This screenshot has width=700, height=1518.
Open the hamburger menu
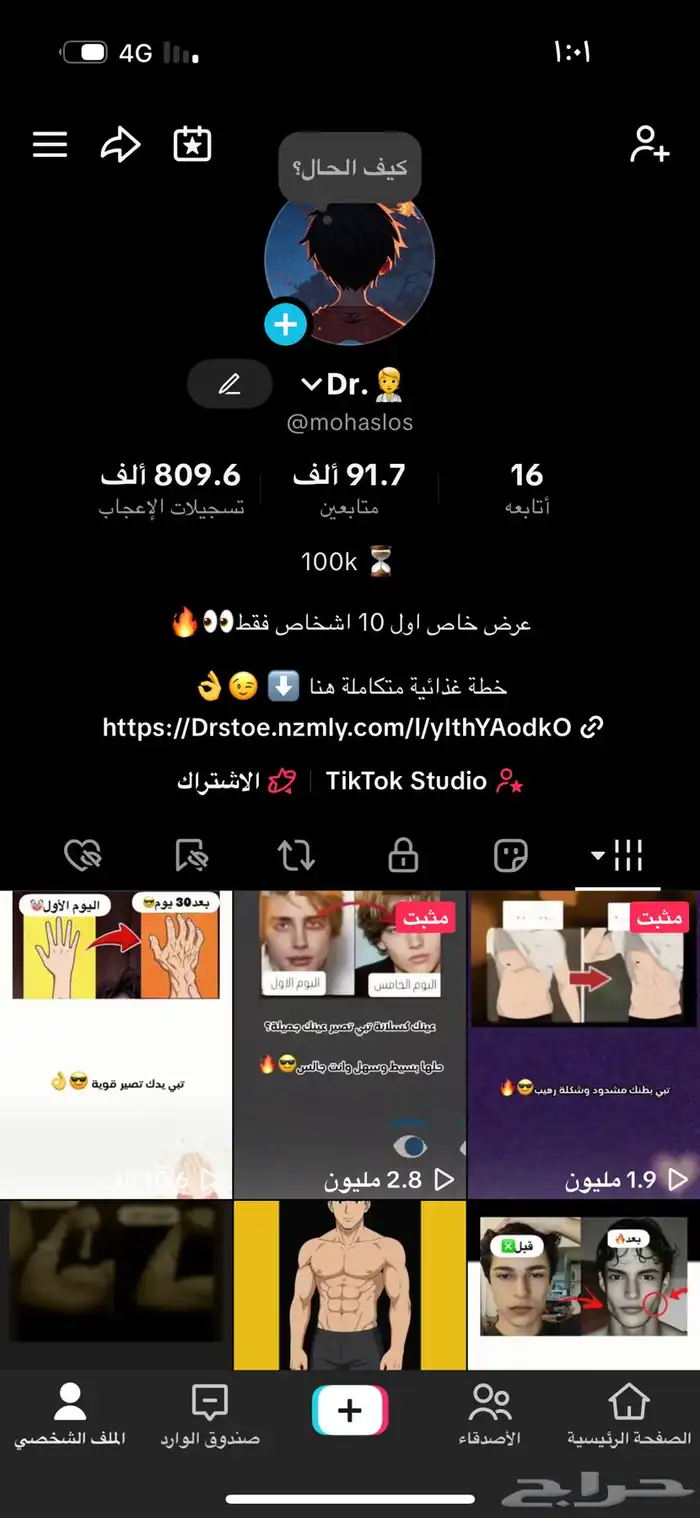tap(50, 146)
